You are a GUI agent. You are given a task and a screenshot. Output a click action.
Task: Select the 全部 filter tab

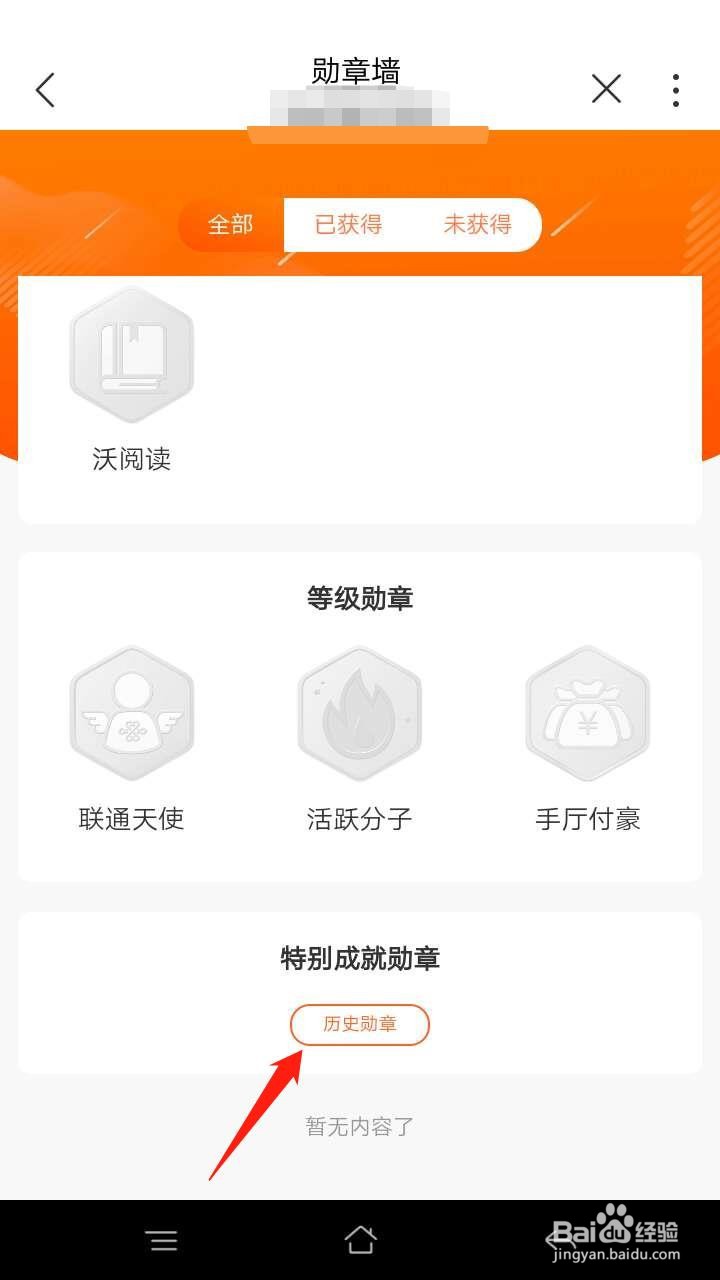(231, 224)
